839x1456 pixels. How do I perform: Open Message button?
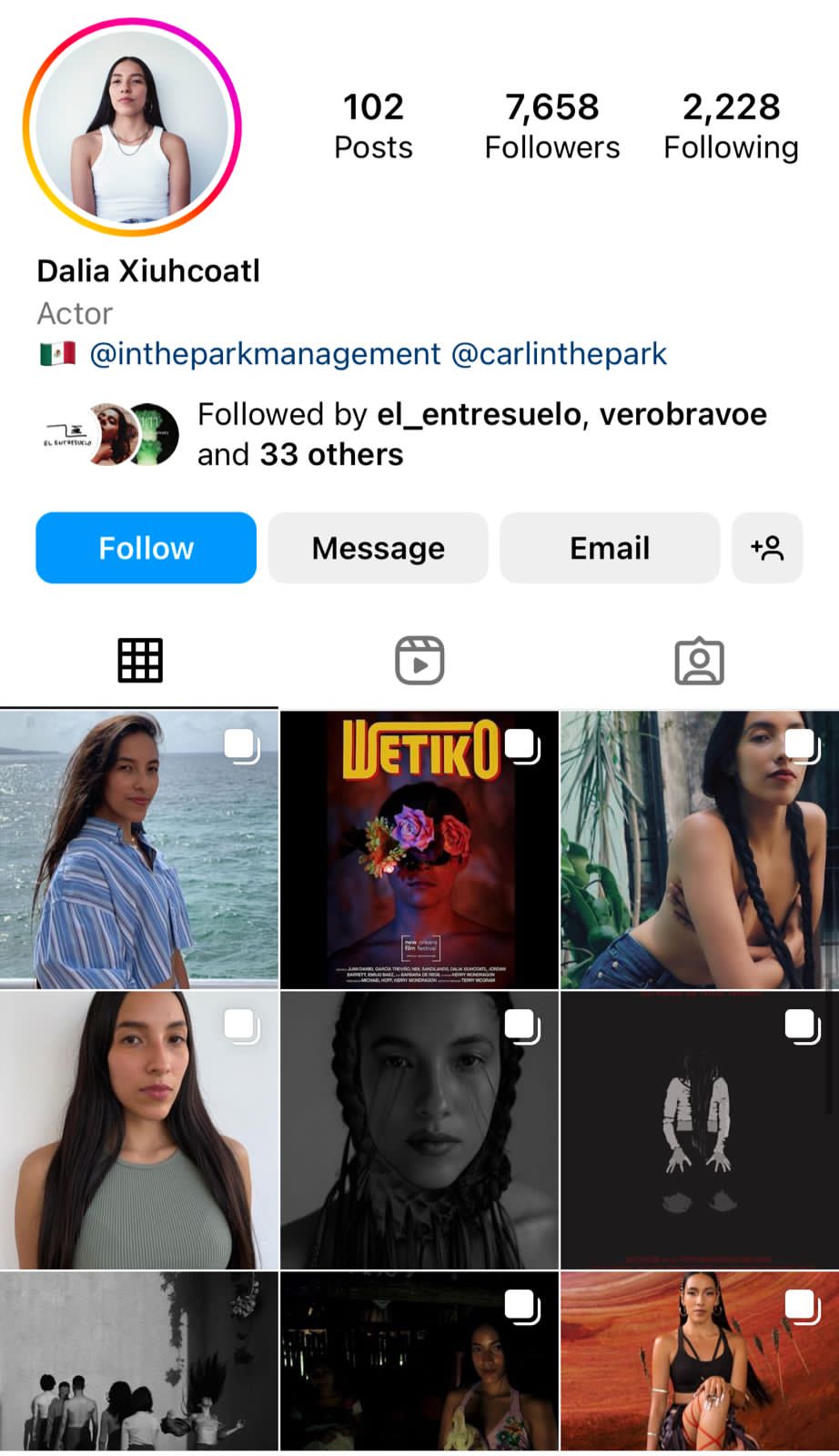[378, 548]
